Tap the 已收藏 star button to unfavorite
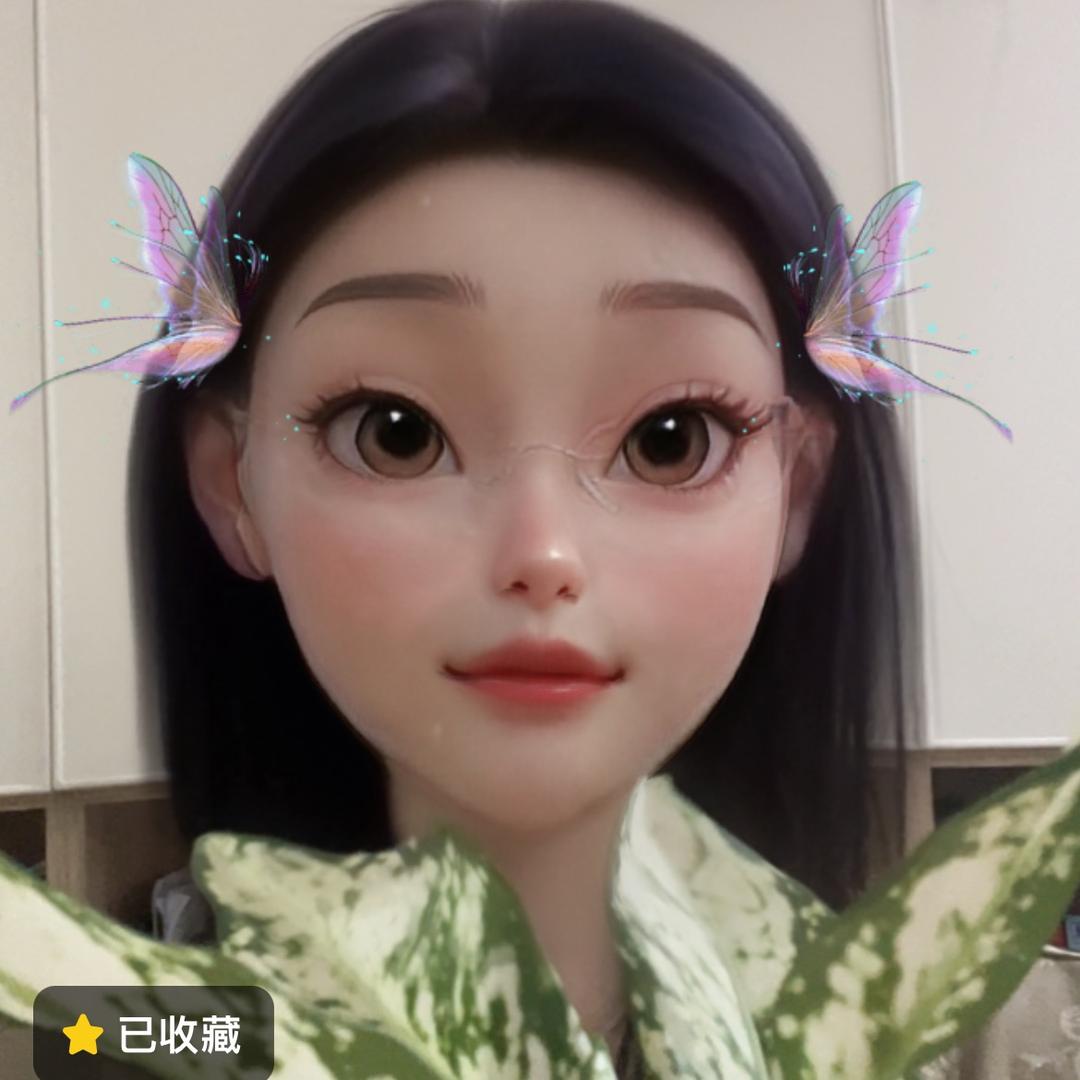Image resolution: width=1080 pixels, height=1080 pixels. tap(152, 1036)
